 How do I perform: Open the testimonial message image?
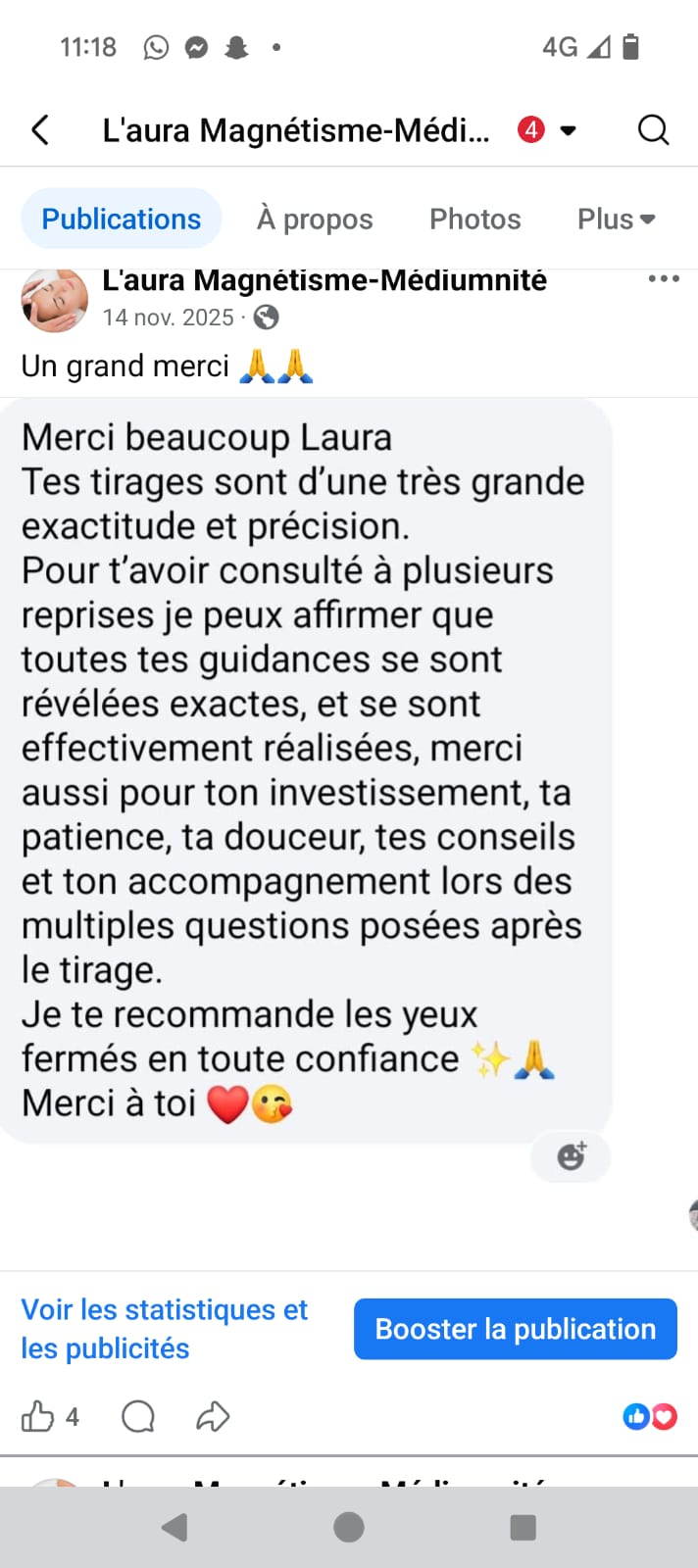tap(304, 769)
